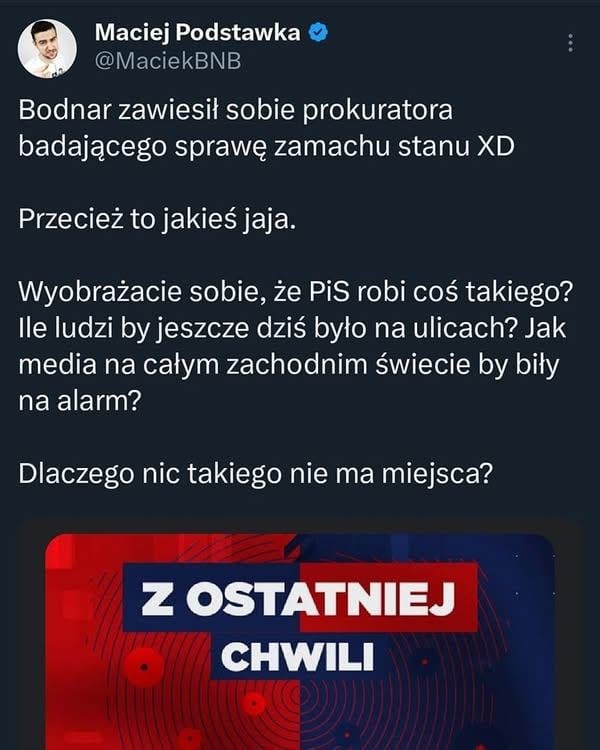Open Maciej Podstawka's profile picture

[x=47, y=47]
